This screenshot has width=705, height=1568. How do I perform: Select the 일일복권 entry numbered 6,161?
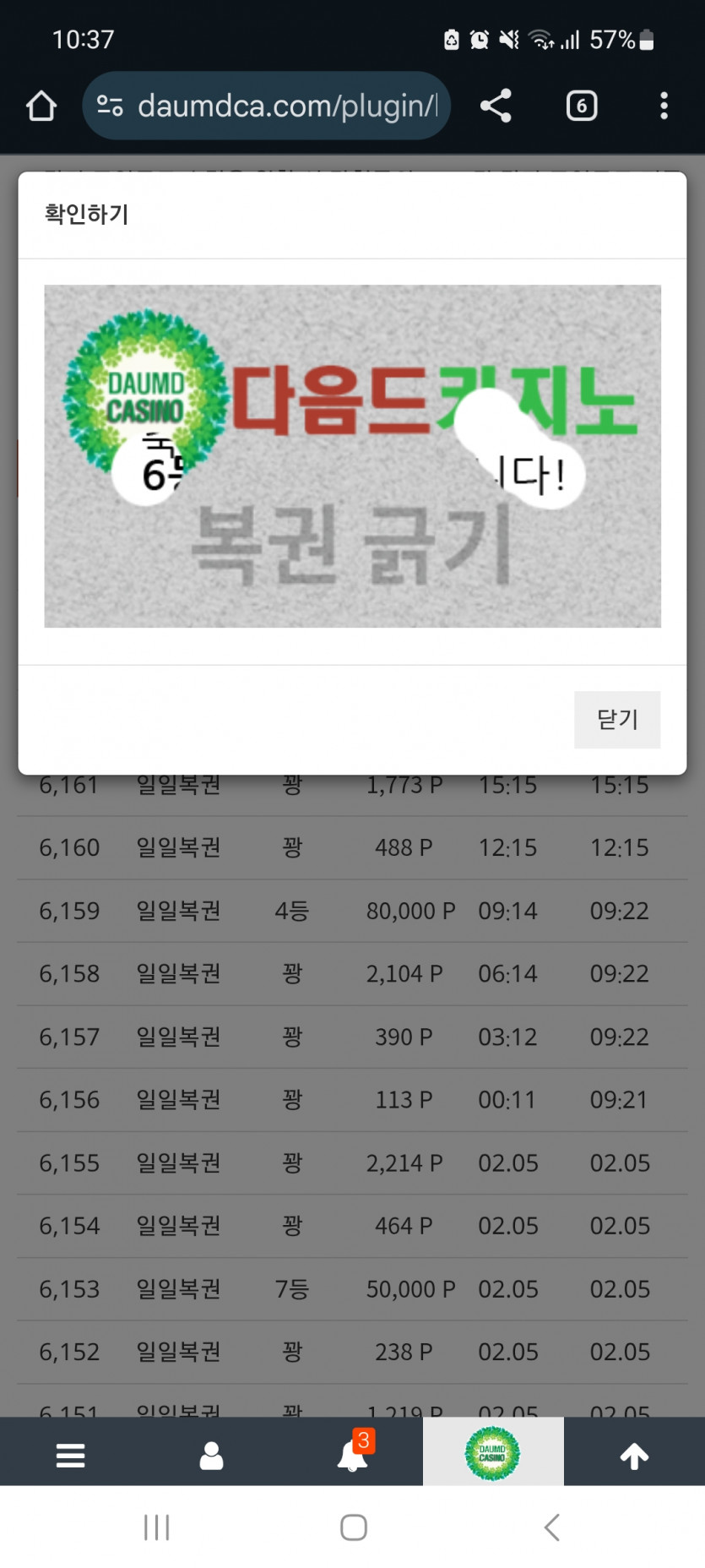point(352,785)
